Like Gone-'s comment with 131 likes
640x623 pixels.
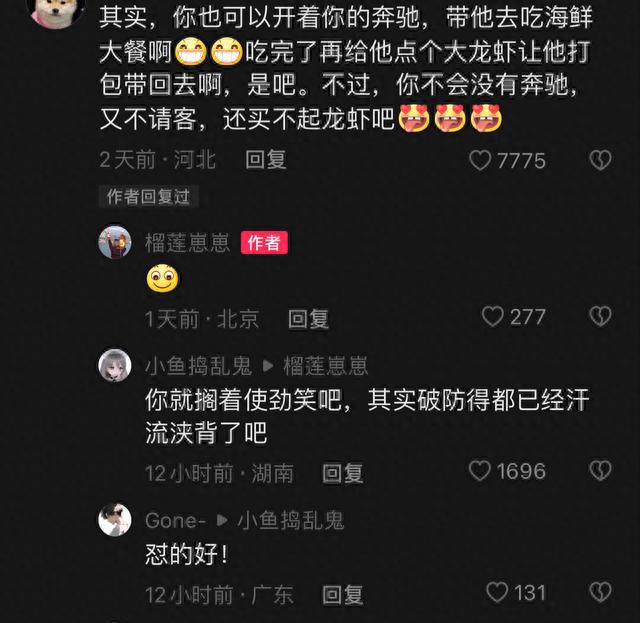(x=497, y=593)
